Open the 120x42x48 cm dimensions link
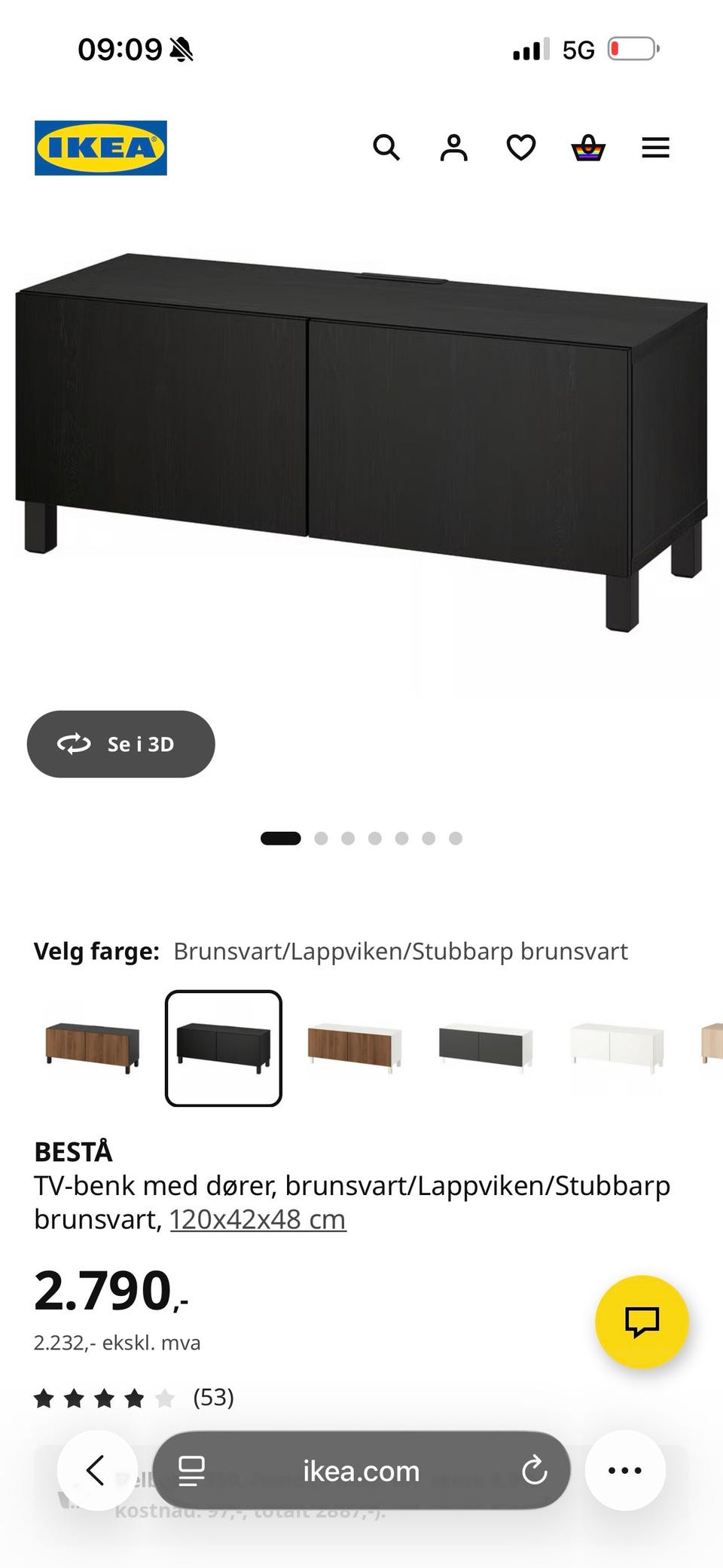 coord(258,1218)
